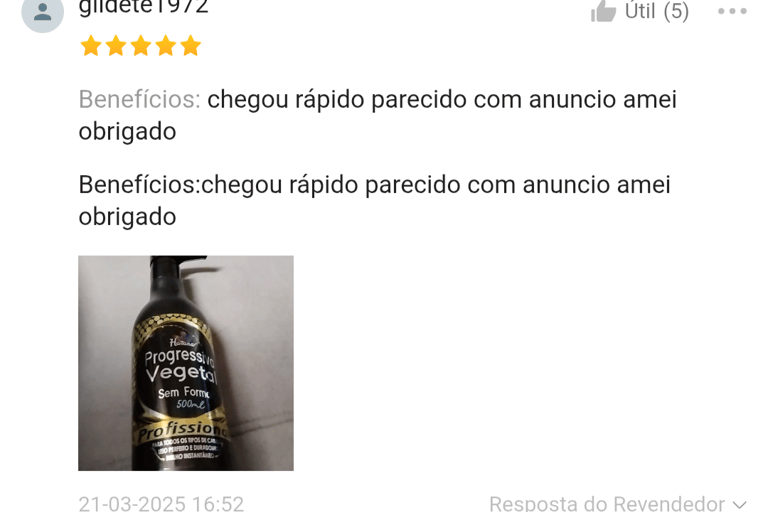Open gildete1972's profile avatar
Viewport: 768px width, 512px height.
(x=42, y=11)
